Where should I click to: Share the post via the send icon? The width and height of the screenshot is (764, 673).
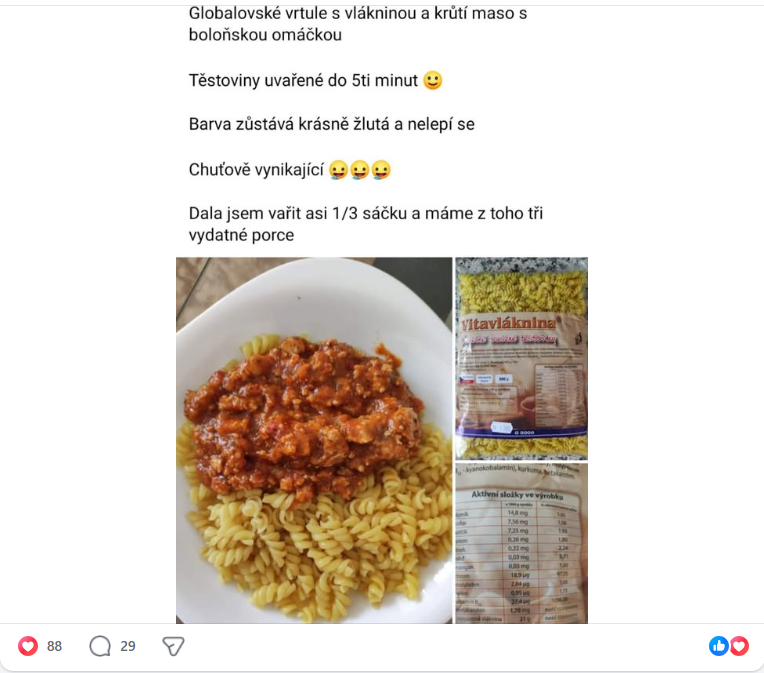pos(173,646)
